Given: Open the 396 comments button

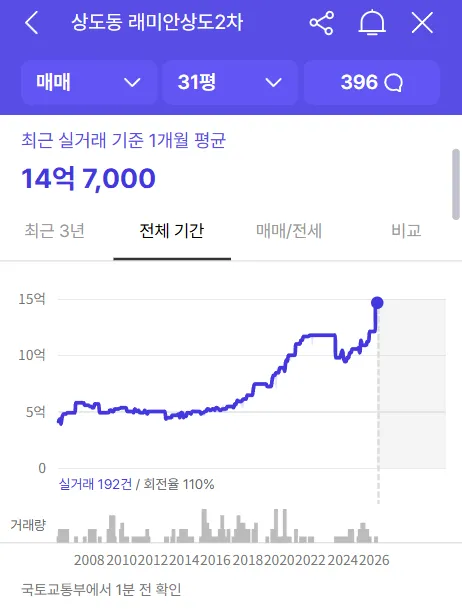Looking at the screenshot, I should (x=372, y=82).
